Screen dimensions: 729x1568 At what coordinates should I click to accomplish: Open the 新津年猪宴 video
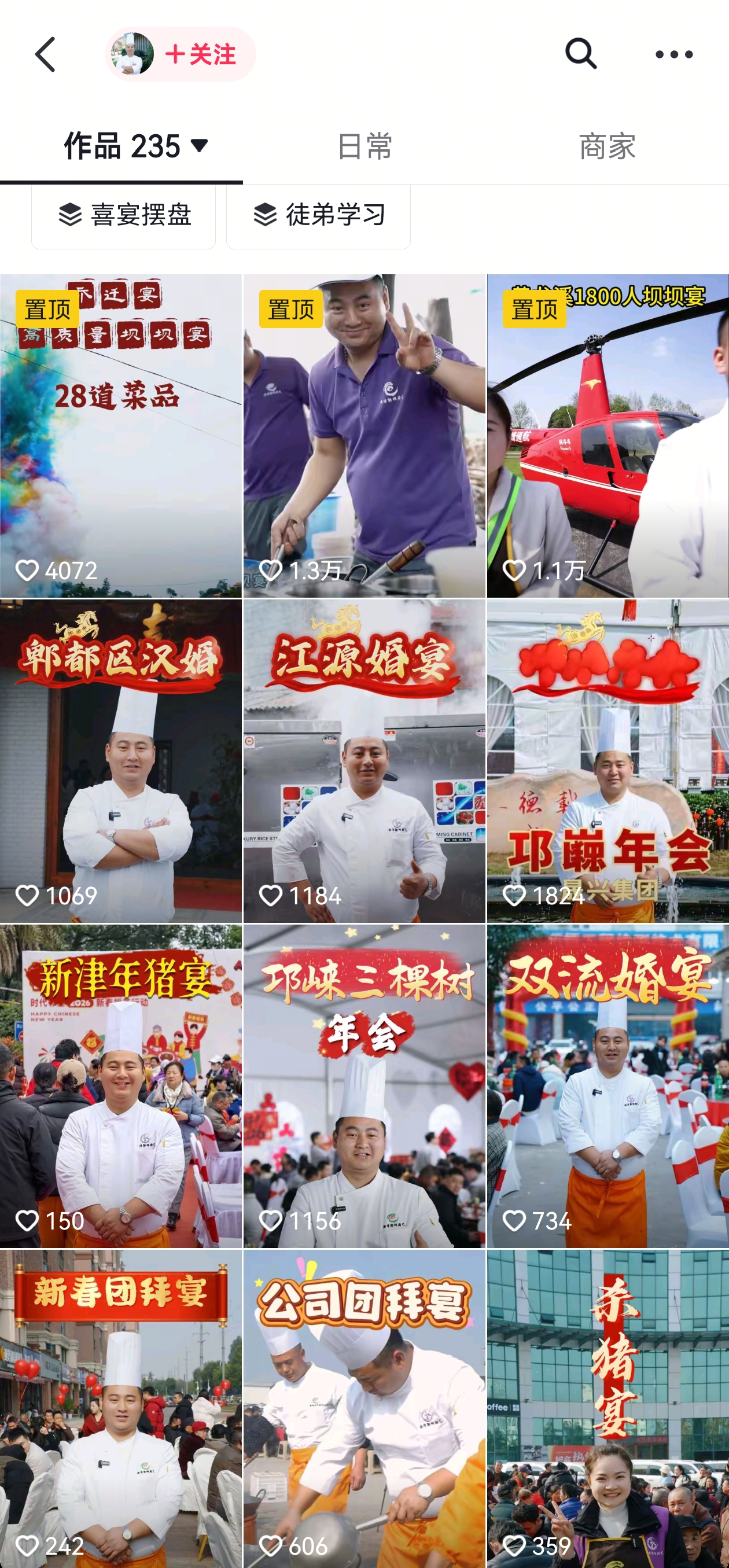point(120,1086)
